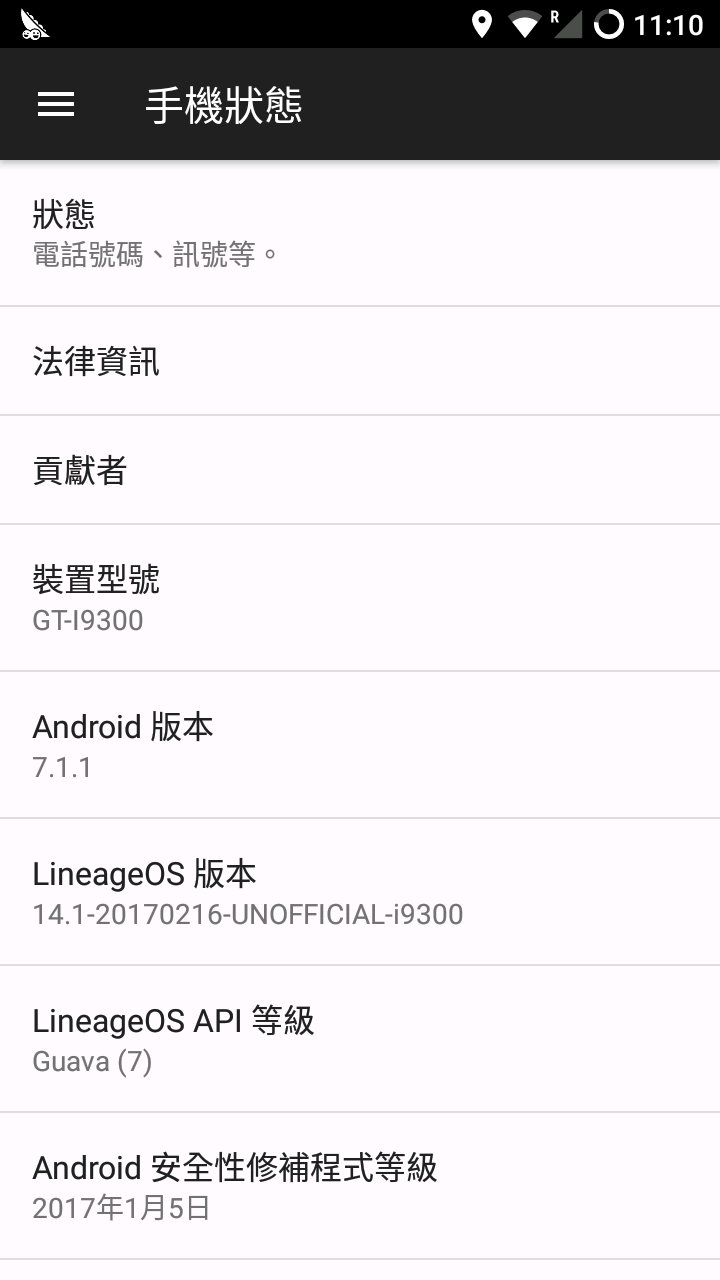Tap the Android 版本 7.1.1 row
The height and width of the screenshot is (1280, 720).
coord(360,745)
